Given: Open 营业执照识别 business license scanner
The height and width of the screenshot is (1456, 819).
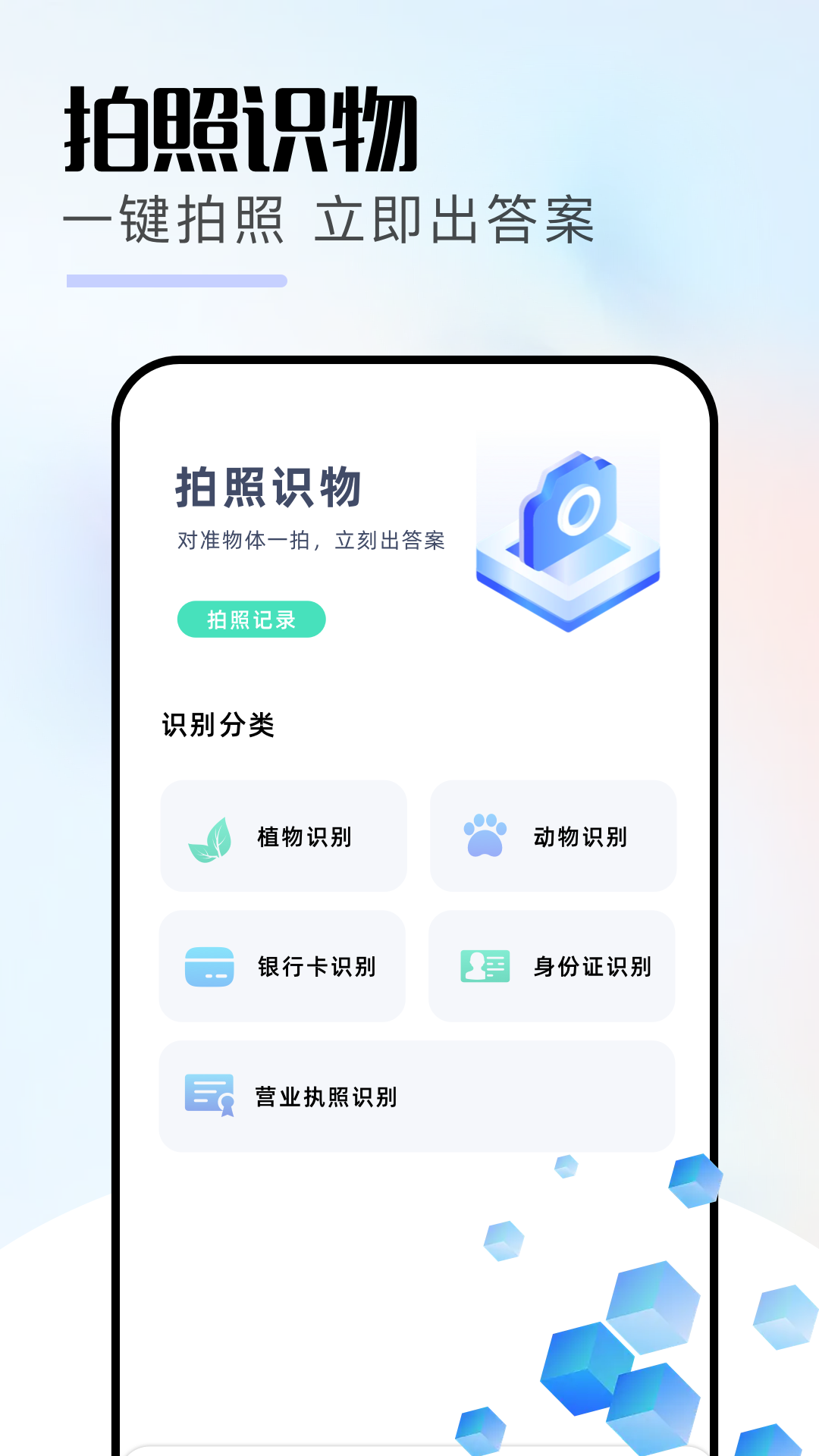Looking at the screenshot, I should 416,1095.
